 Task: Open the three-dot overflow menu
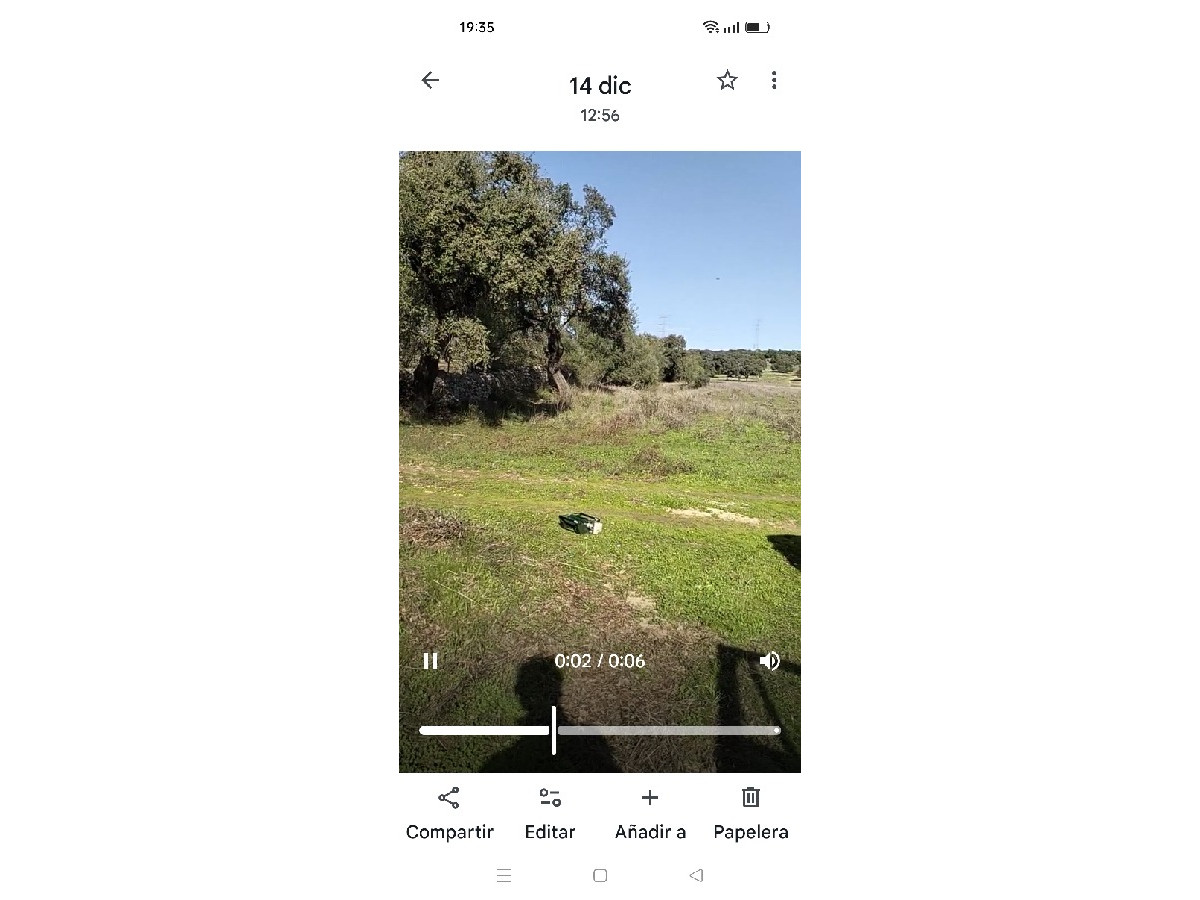774,81
